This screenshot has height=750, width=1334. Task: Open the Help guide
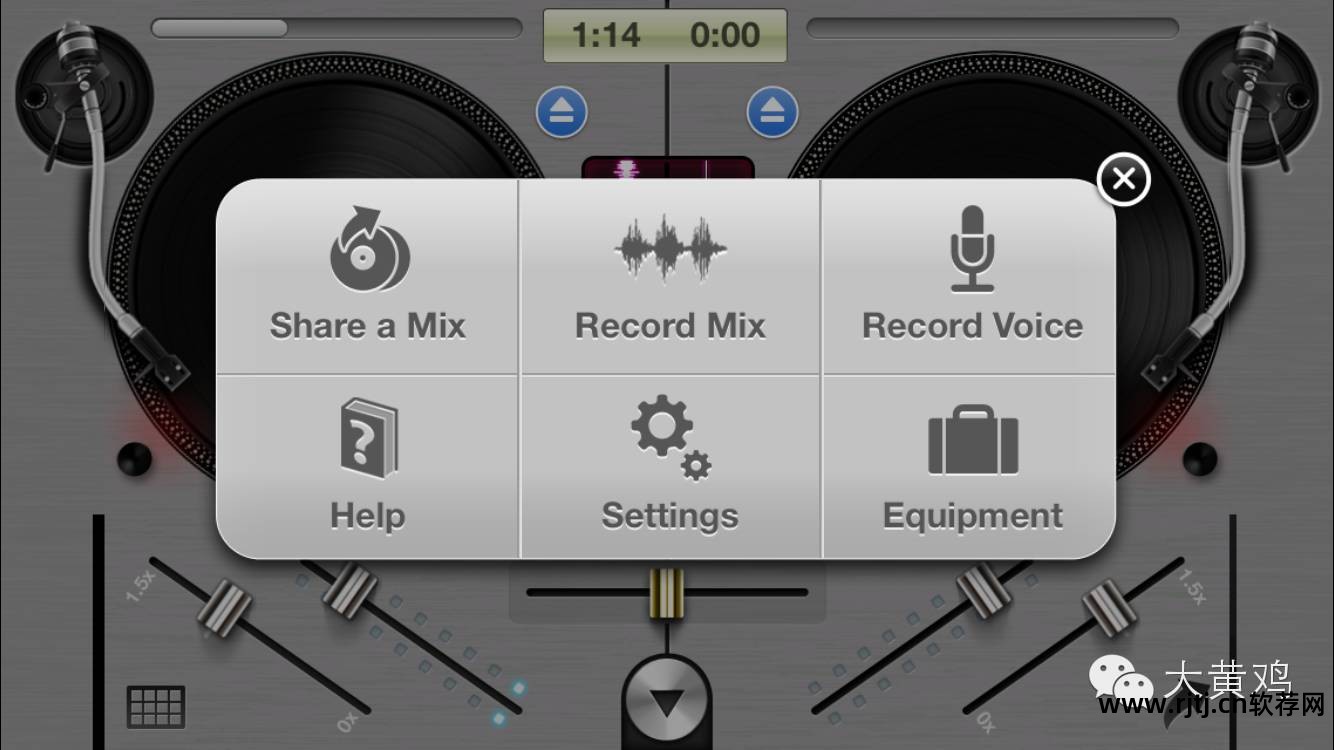pyautogui.click(x=368, y=467)
